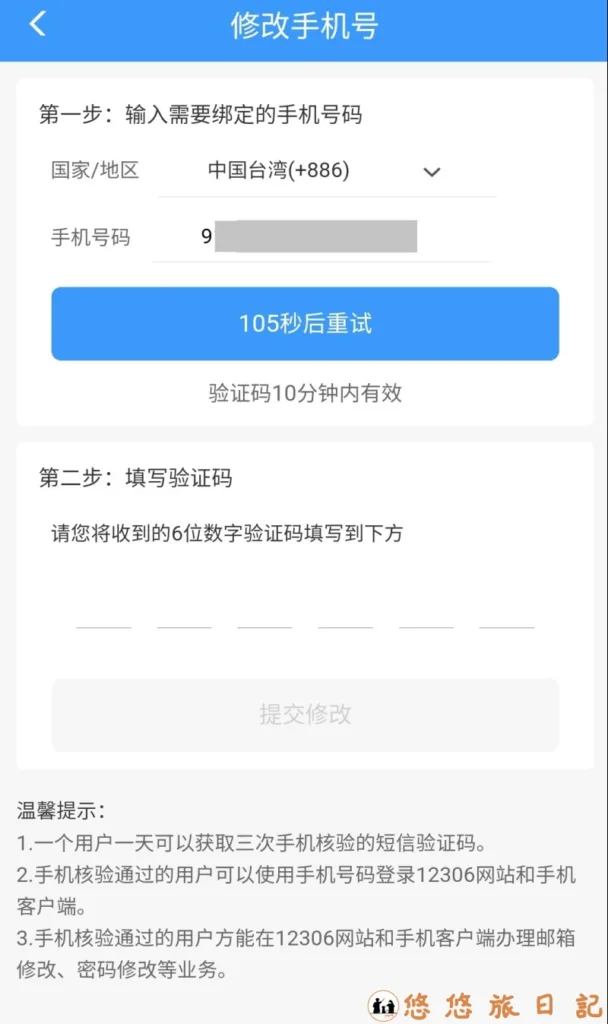Tap the 提交修改 submit button
The image size is (608, 1024).
point(305,715)
